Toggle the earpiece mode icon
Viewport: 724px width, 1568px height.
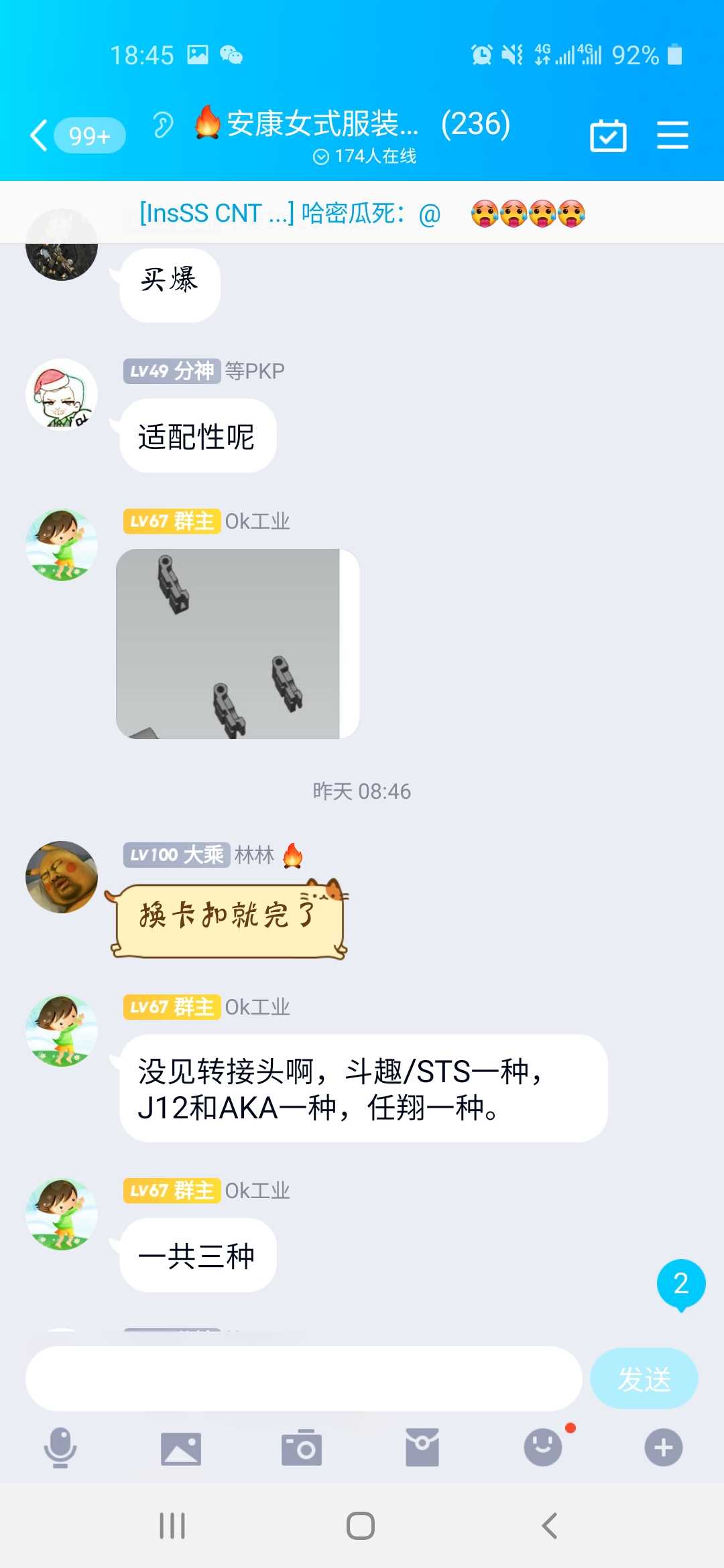163,125
